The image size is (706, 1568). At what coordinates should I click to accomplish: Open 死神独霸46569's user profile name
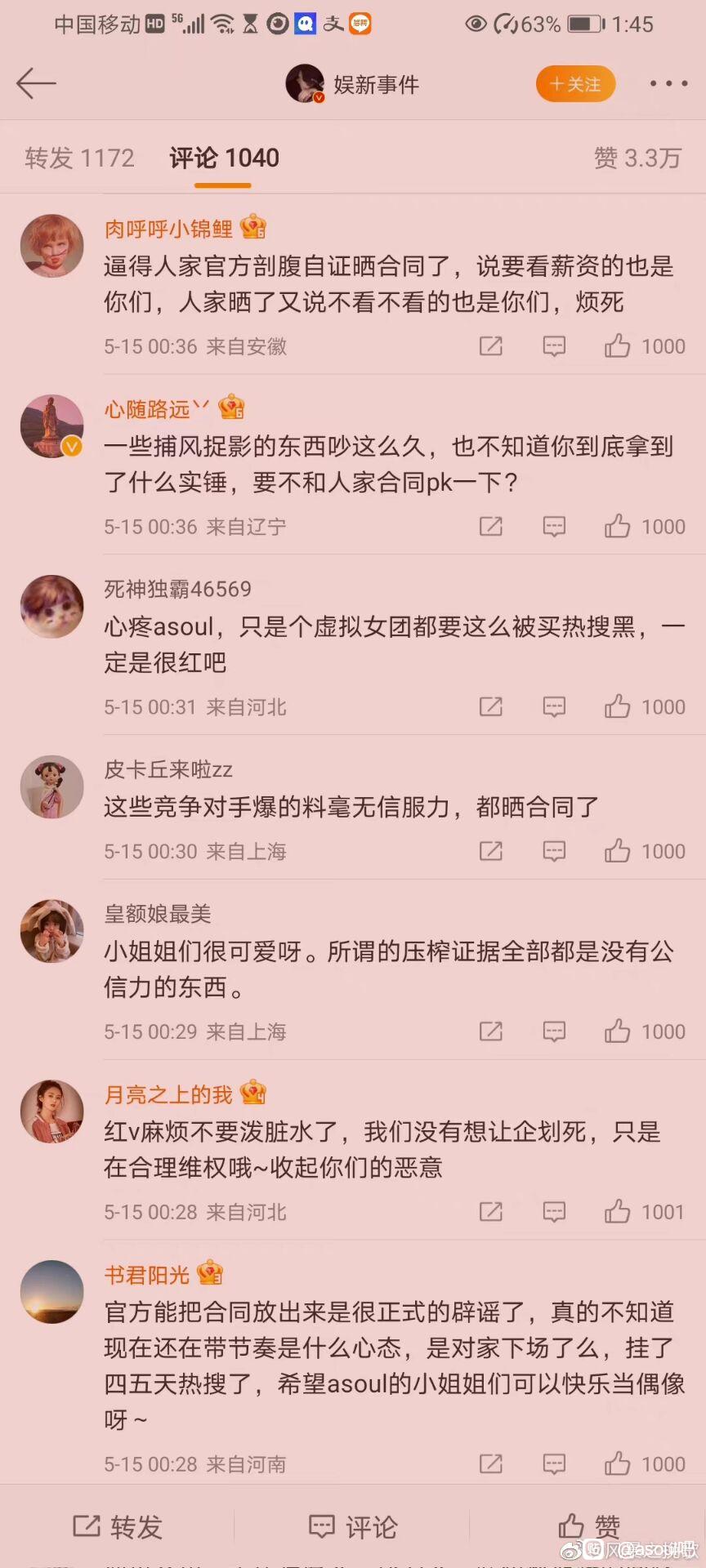click(x=177, y=589)
